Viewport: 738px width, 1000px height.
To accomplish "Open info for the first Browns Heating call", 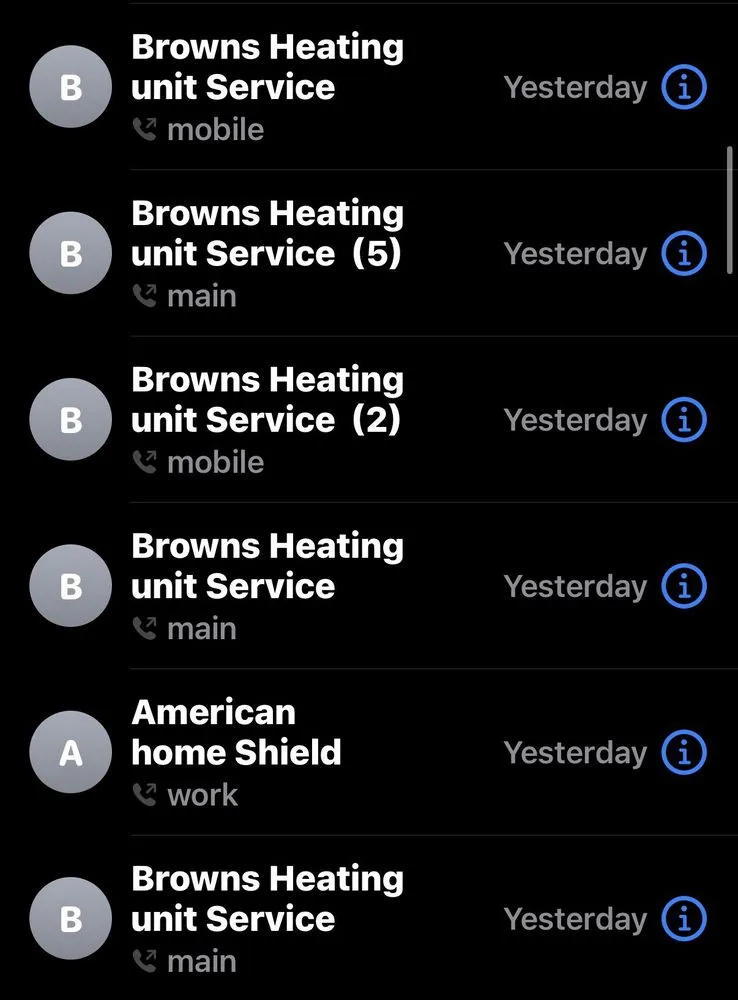I will [x=683, y=87].
